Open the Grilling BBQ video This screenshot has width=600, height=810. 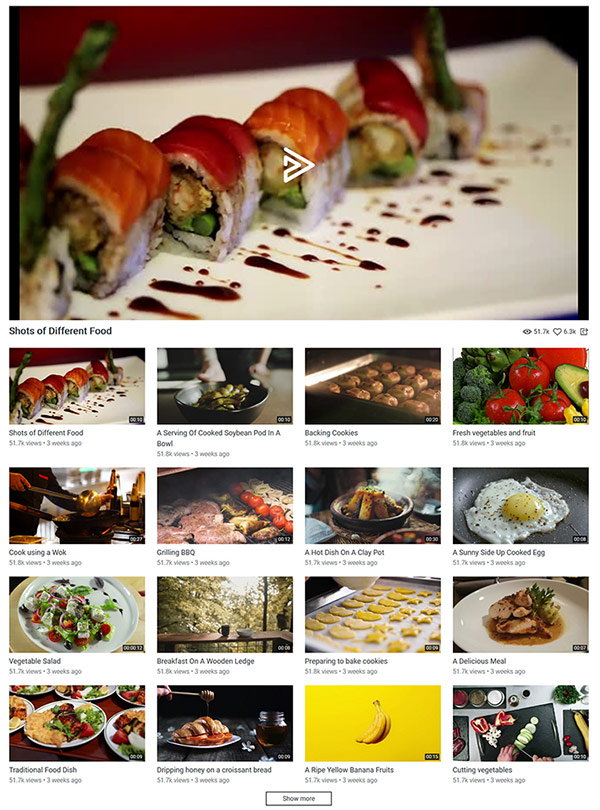(224, 506)
